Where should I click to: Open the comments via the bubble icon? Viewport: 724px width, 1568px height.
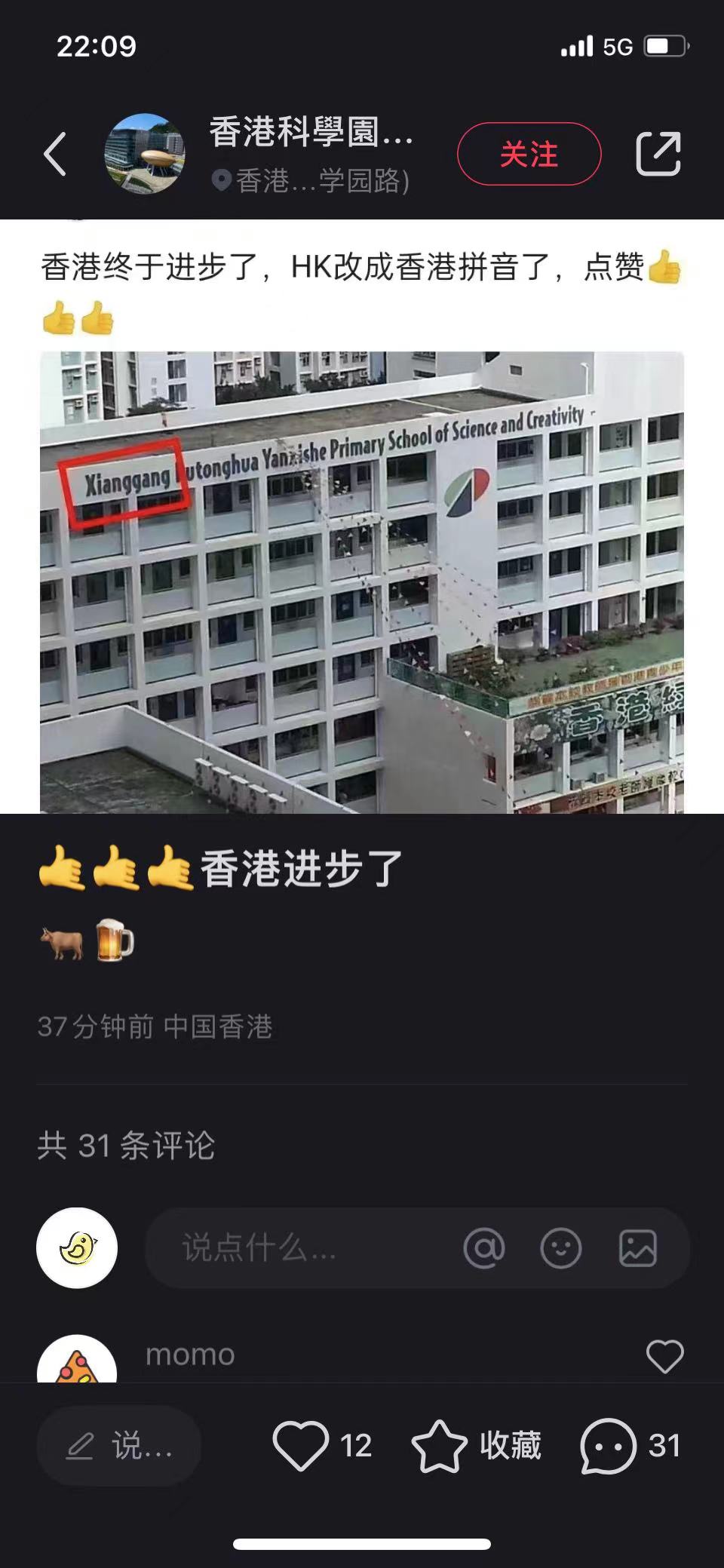tap(608, 1446)
